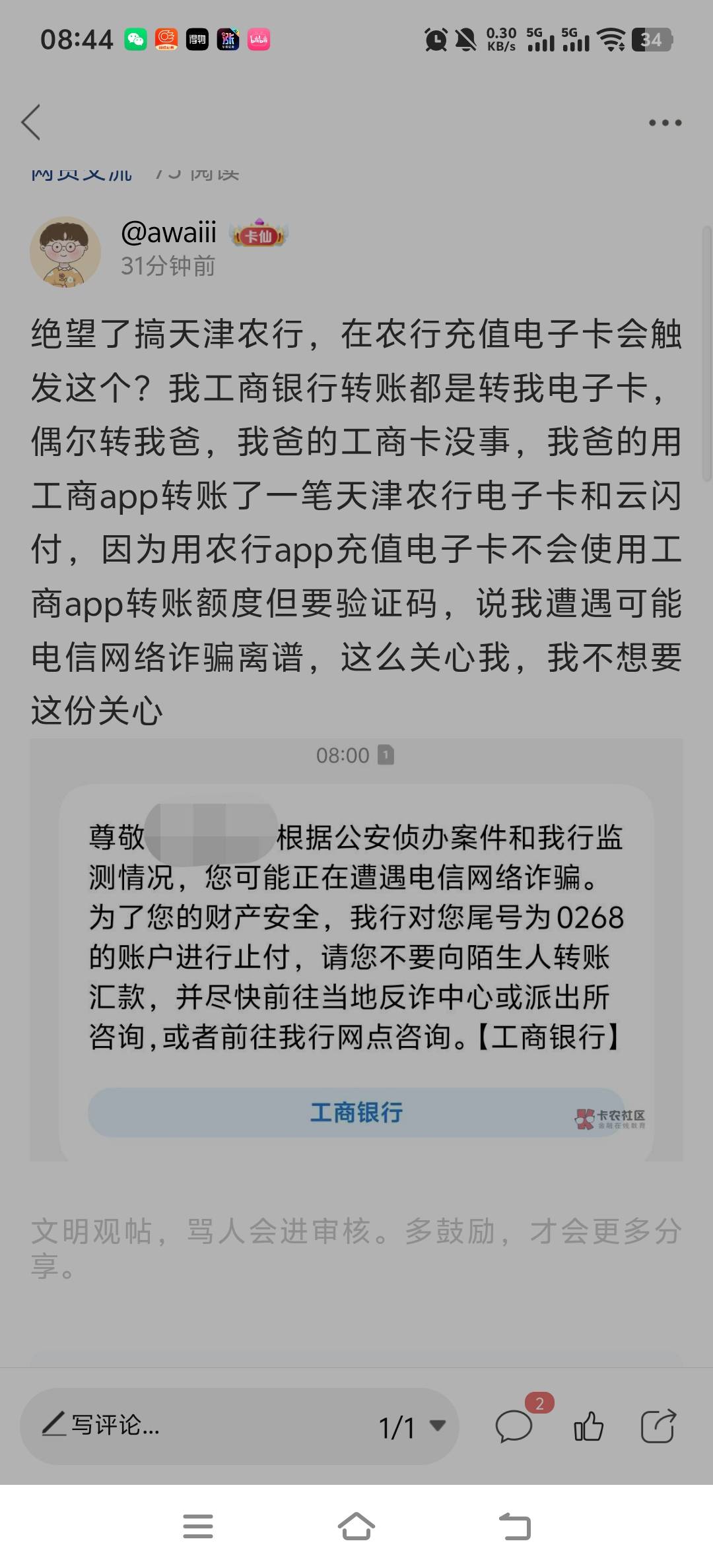Go to the system home screen
The height and width of the screenshot is (1568, 713).
356,1526
